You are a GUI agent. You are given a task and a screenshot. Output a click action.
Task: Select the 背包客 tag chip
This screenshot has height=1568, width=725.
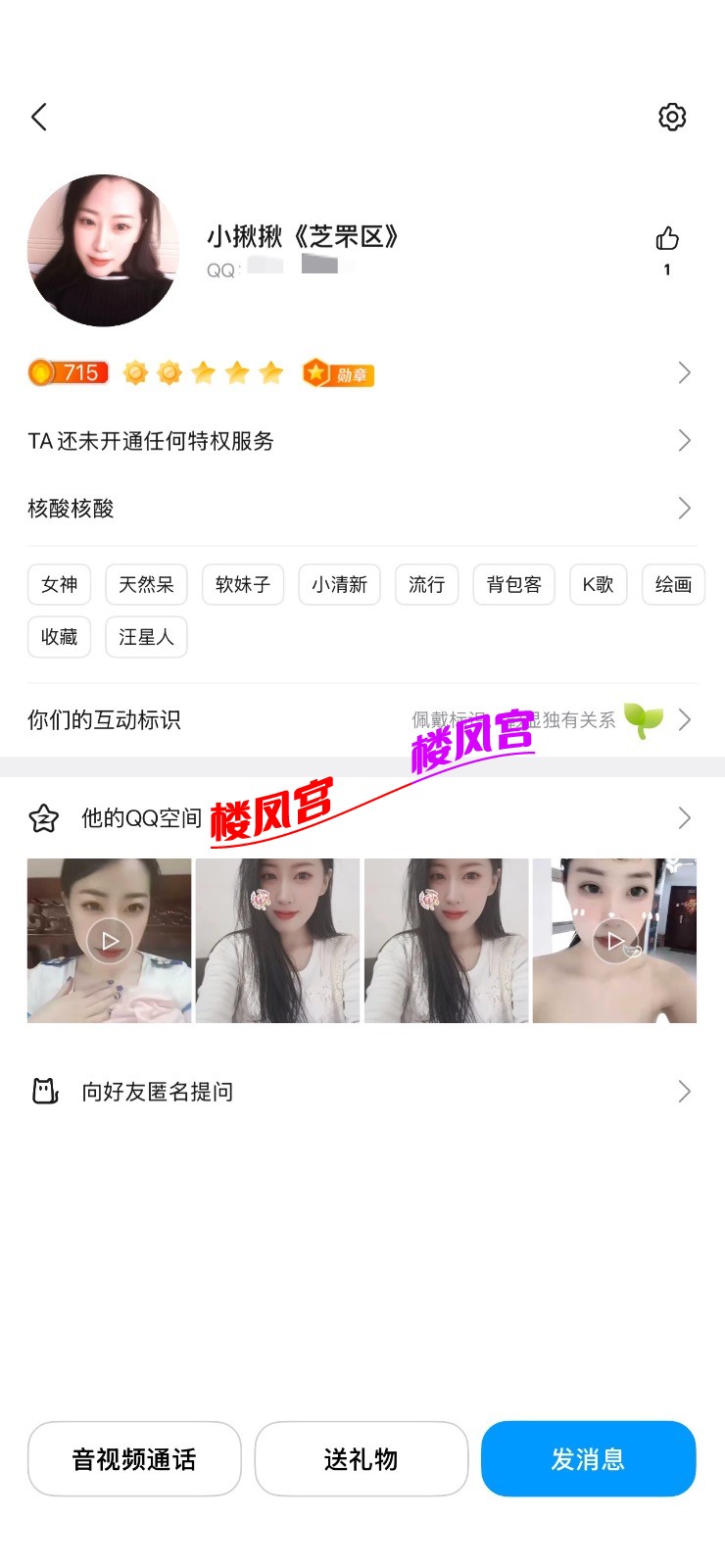pos(513,585)
